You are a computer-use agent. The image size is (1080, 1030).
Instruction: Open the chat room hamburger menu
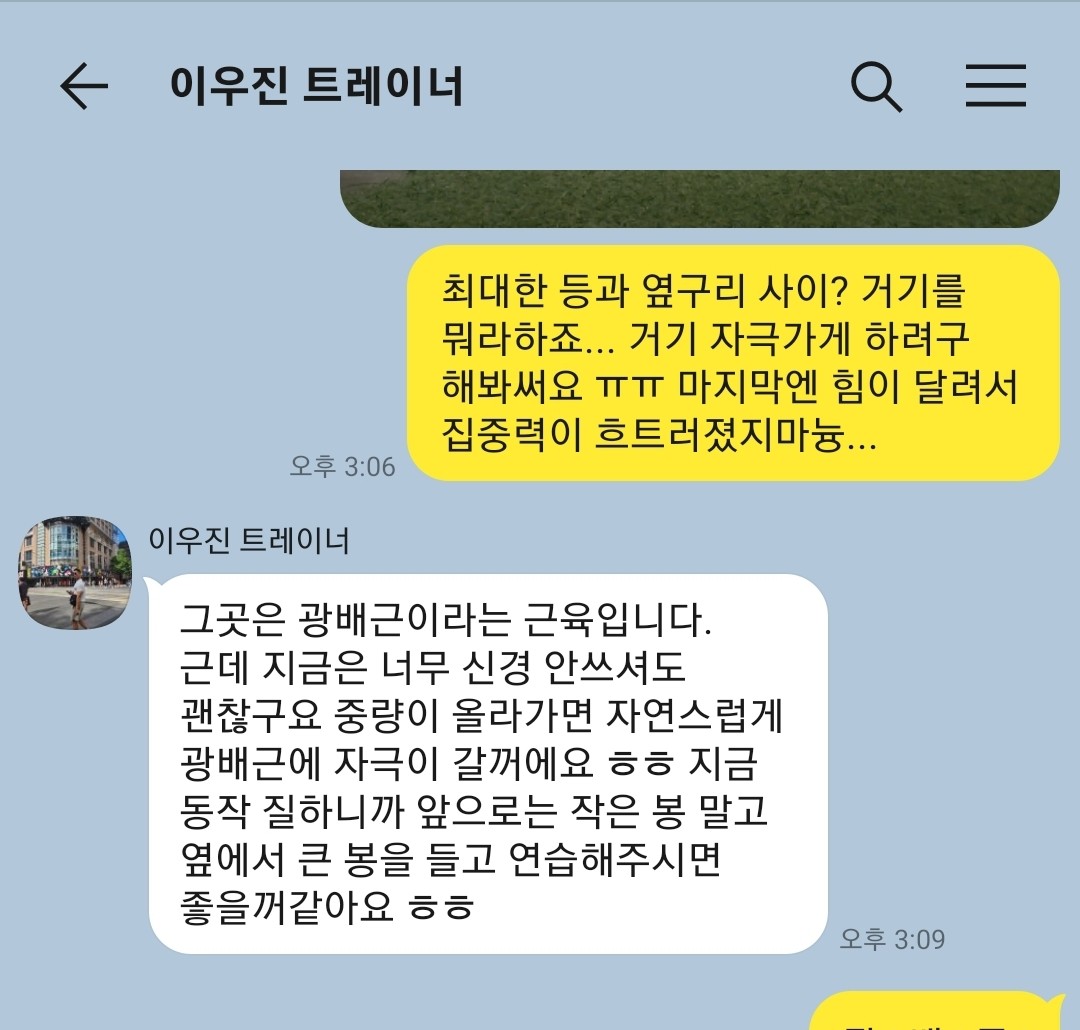coord(995,87)
